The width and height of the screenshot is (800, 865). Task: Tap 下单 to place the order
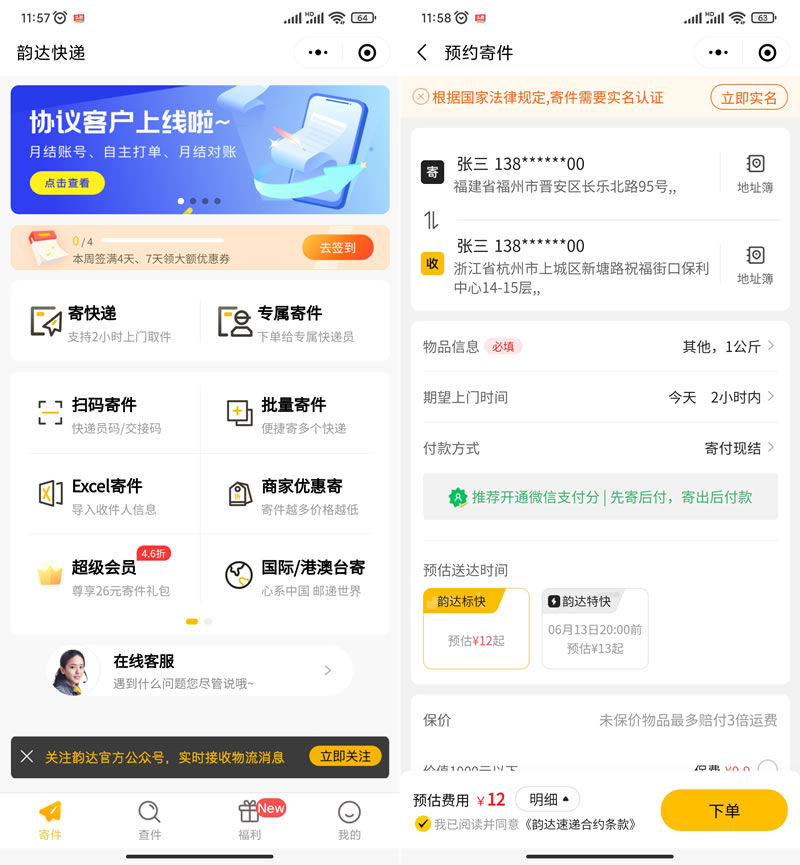(724, 810)
